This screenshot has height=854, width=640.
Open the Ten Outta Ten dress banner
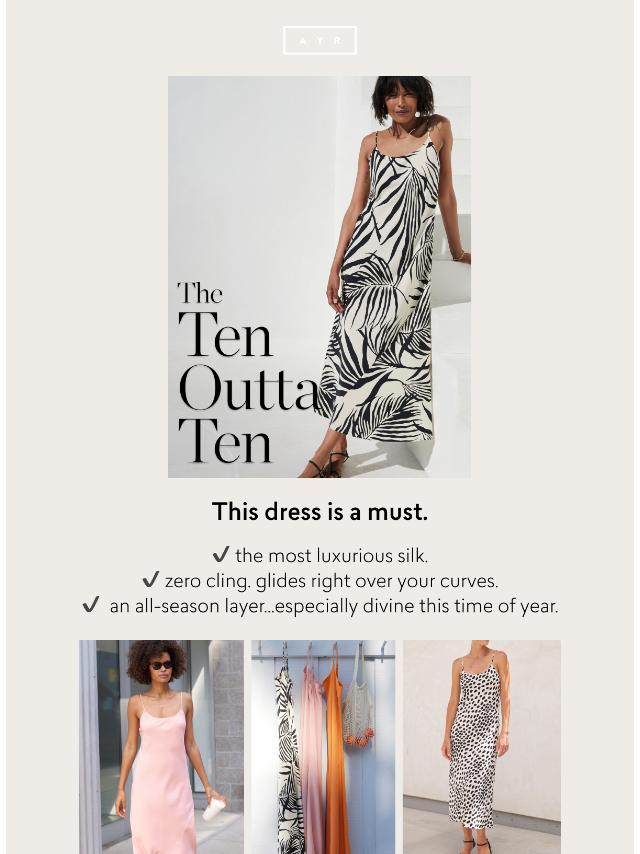tap(319, 277)
